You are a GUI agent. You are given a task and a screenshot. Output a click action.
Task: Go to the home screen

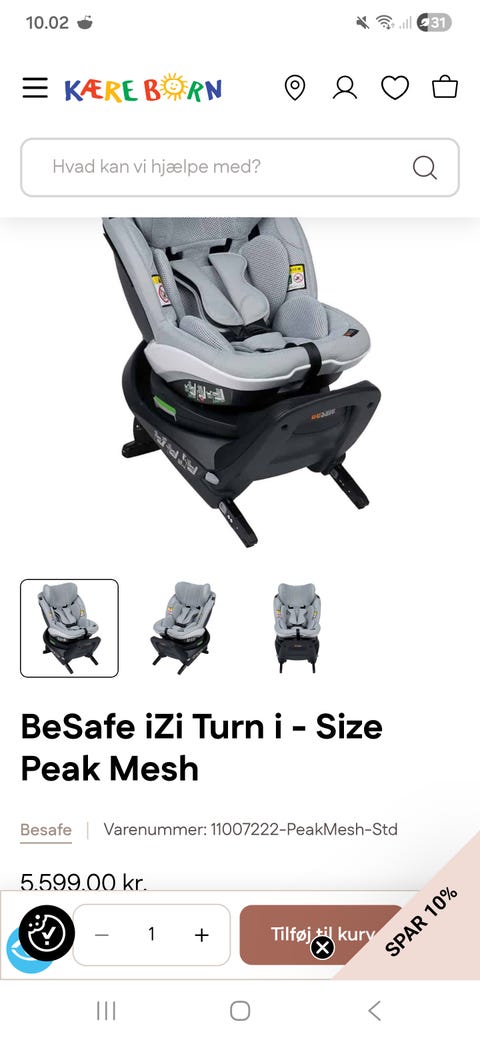point(240,1011)
